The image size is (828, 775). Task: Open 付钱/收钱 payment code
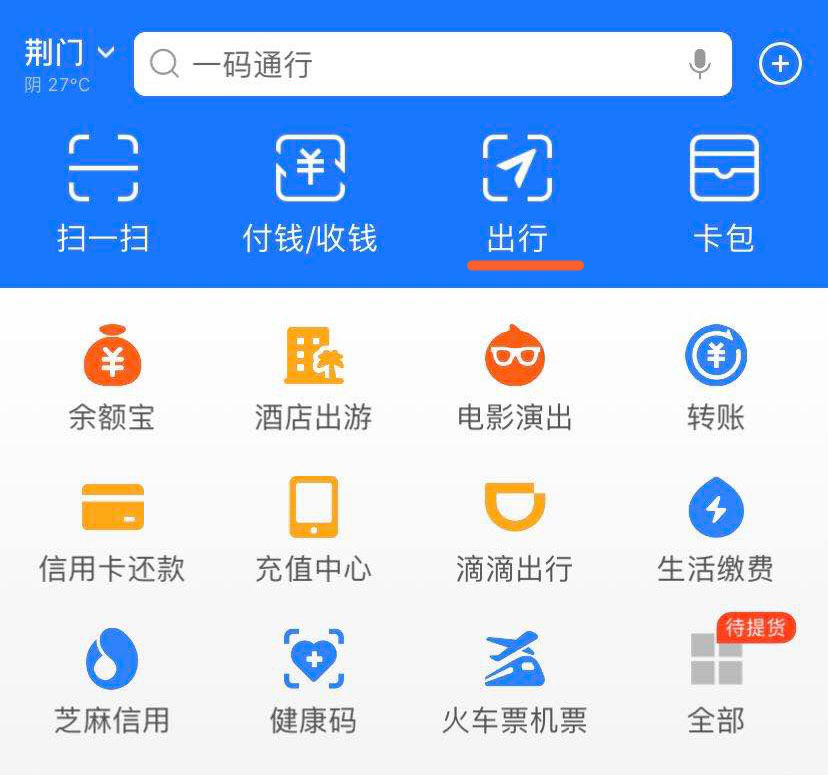(310, 193)
